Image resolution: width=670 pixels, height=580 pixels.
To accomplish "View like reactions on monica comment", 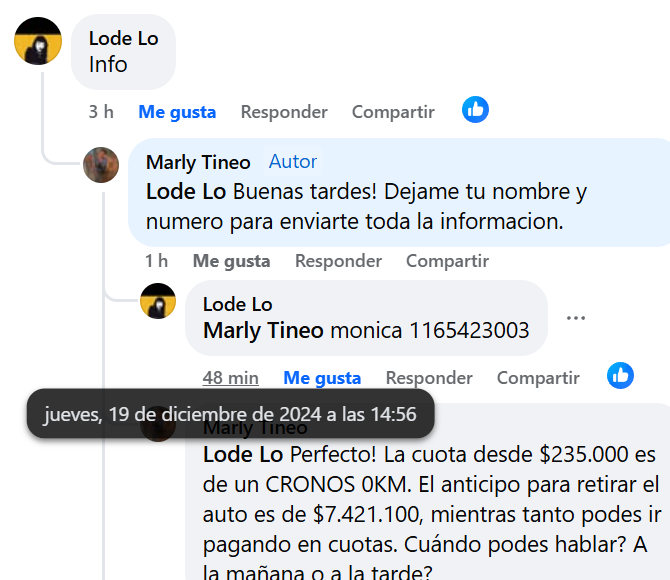I will click(620, 376).
